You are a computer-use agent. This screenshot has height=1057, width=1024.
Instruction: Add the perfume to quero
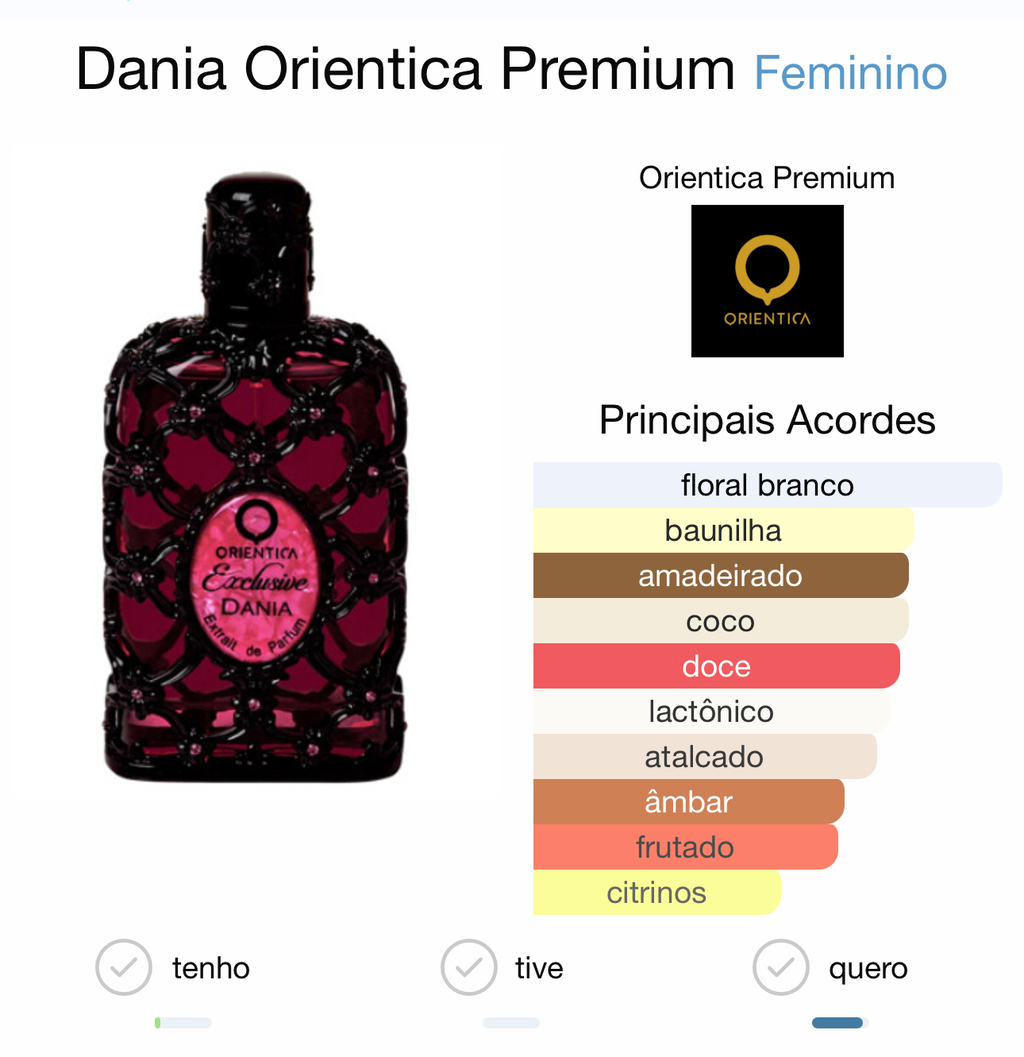click(x=781, y=968)
